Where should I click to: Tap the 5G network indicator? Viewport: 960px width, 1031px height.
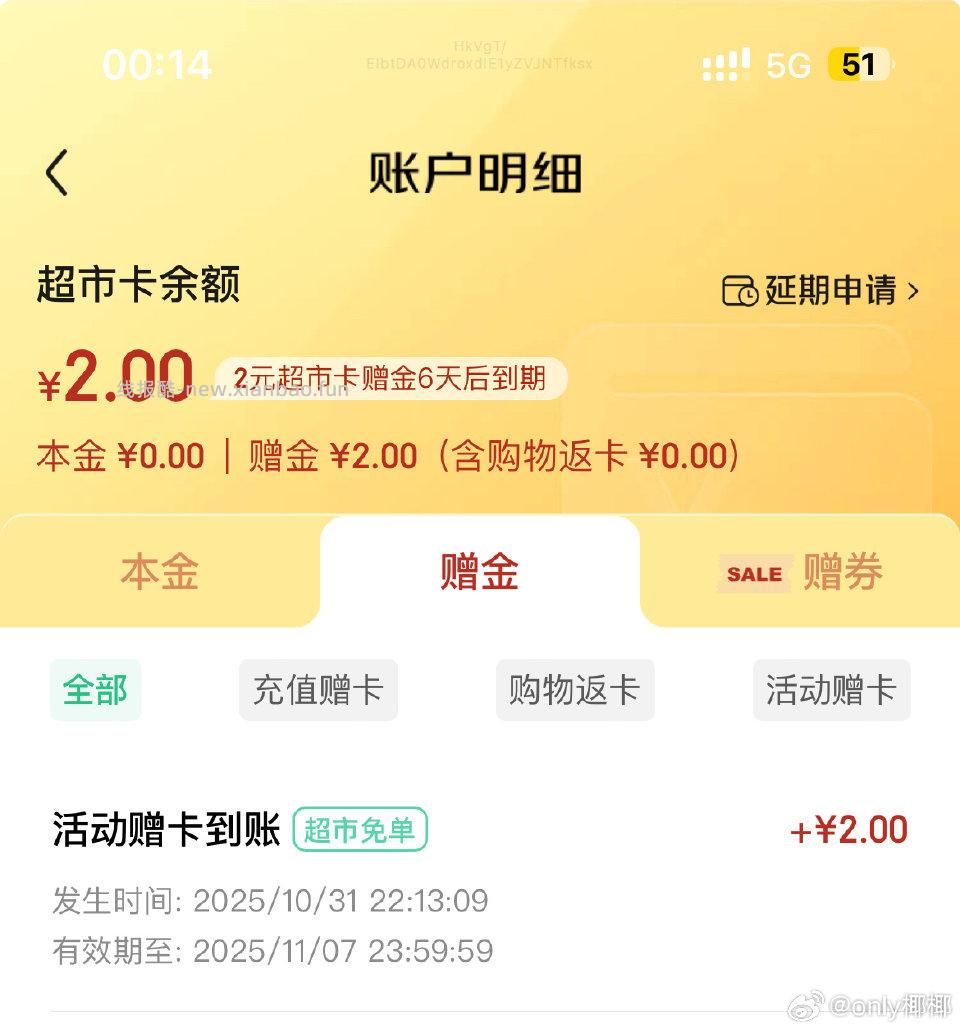click(788, 64)
